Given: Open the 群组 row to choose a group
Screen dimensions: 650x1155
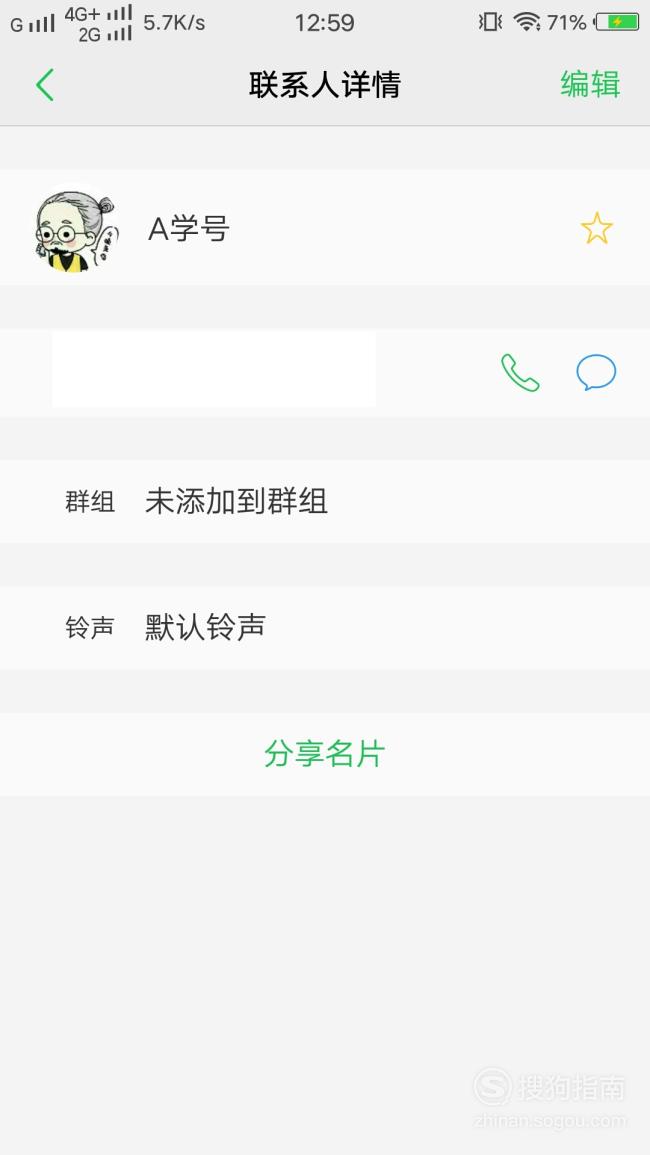Looking at the screenshot, I should 325,502.
